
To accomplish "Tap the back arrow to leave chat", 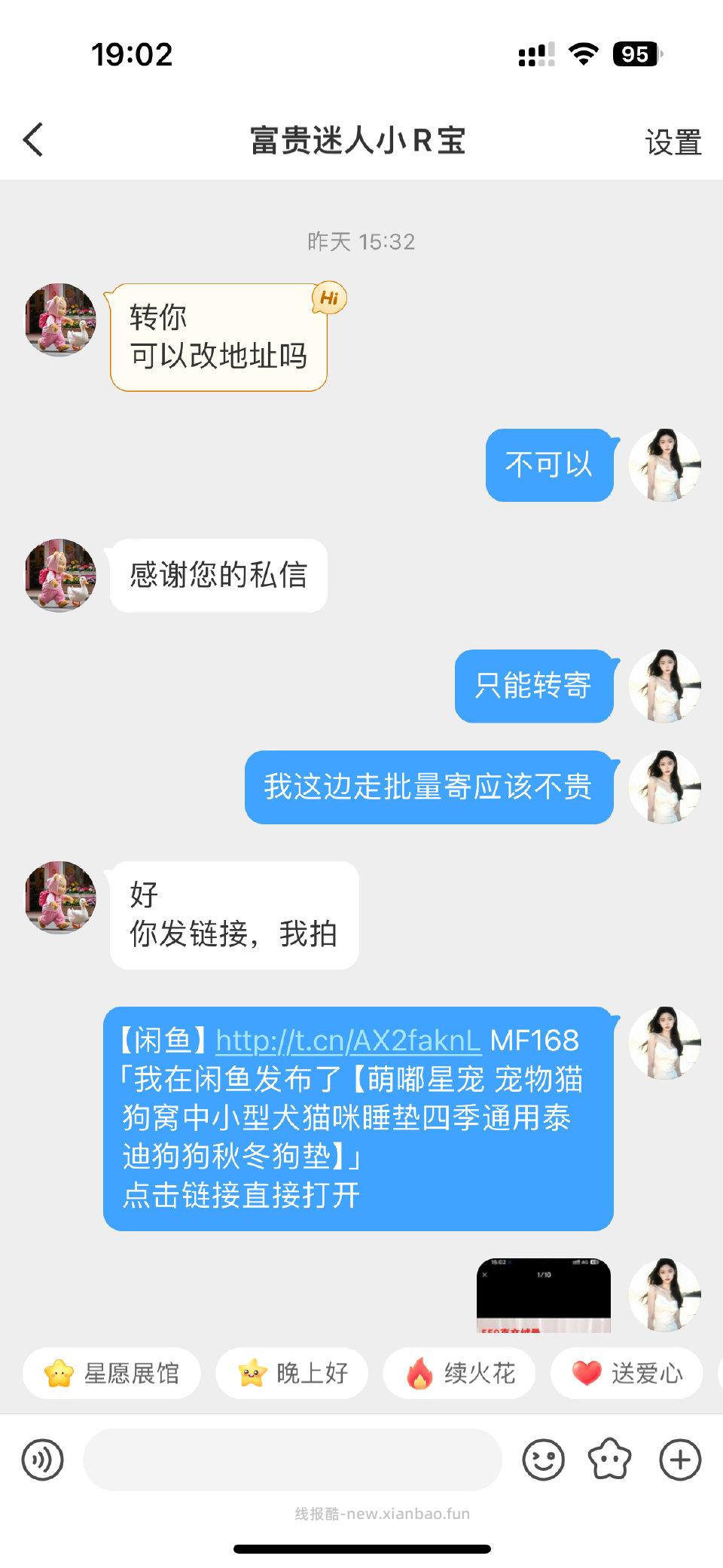I will [32, 140].
